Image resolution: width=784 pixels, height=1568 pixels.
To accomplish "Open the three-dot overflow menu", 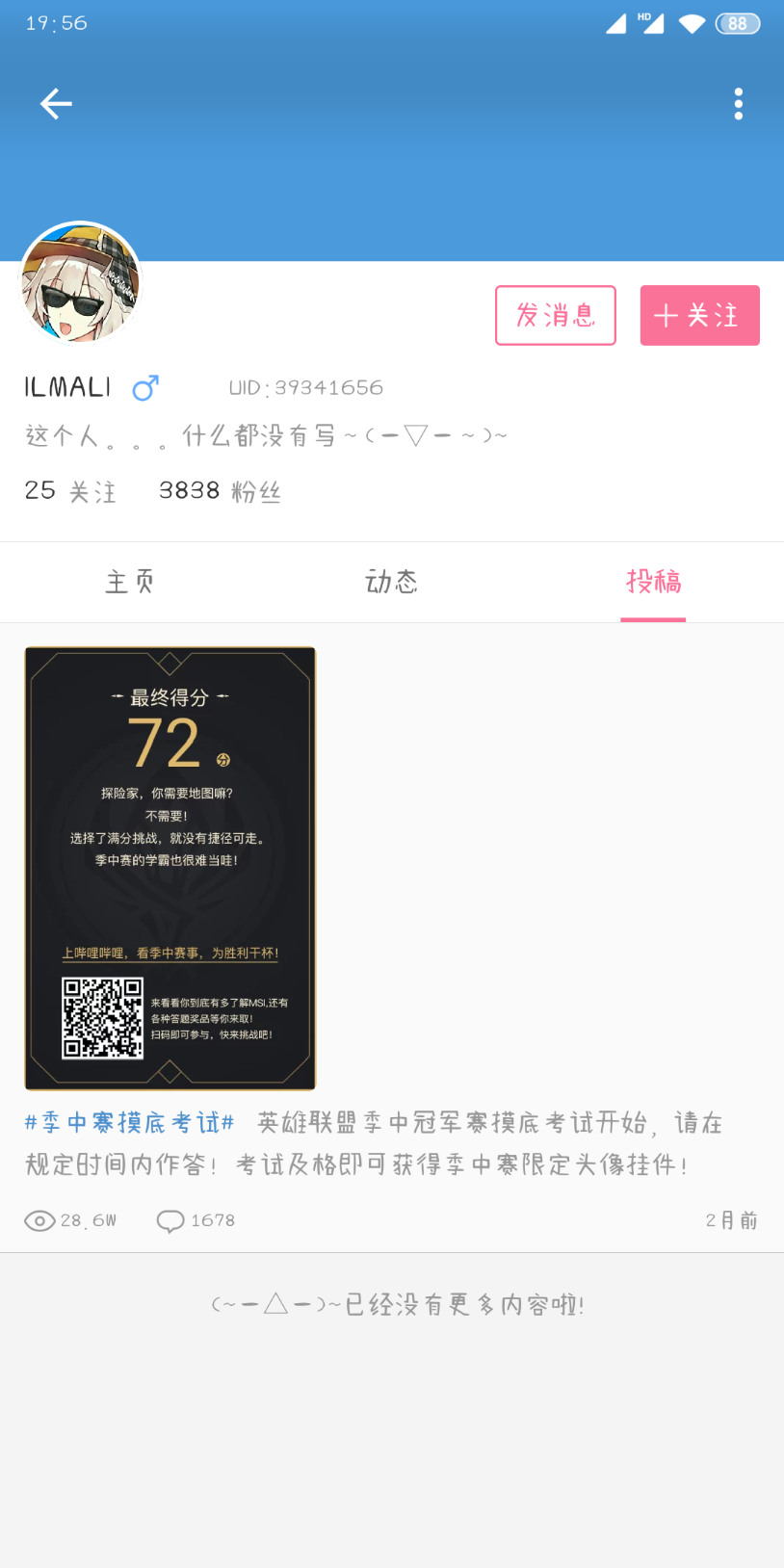I will pyautogui.click(x=739, y=104).
